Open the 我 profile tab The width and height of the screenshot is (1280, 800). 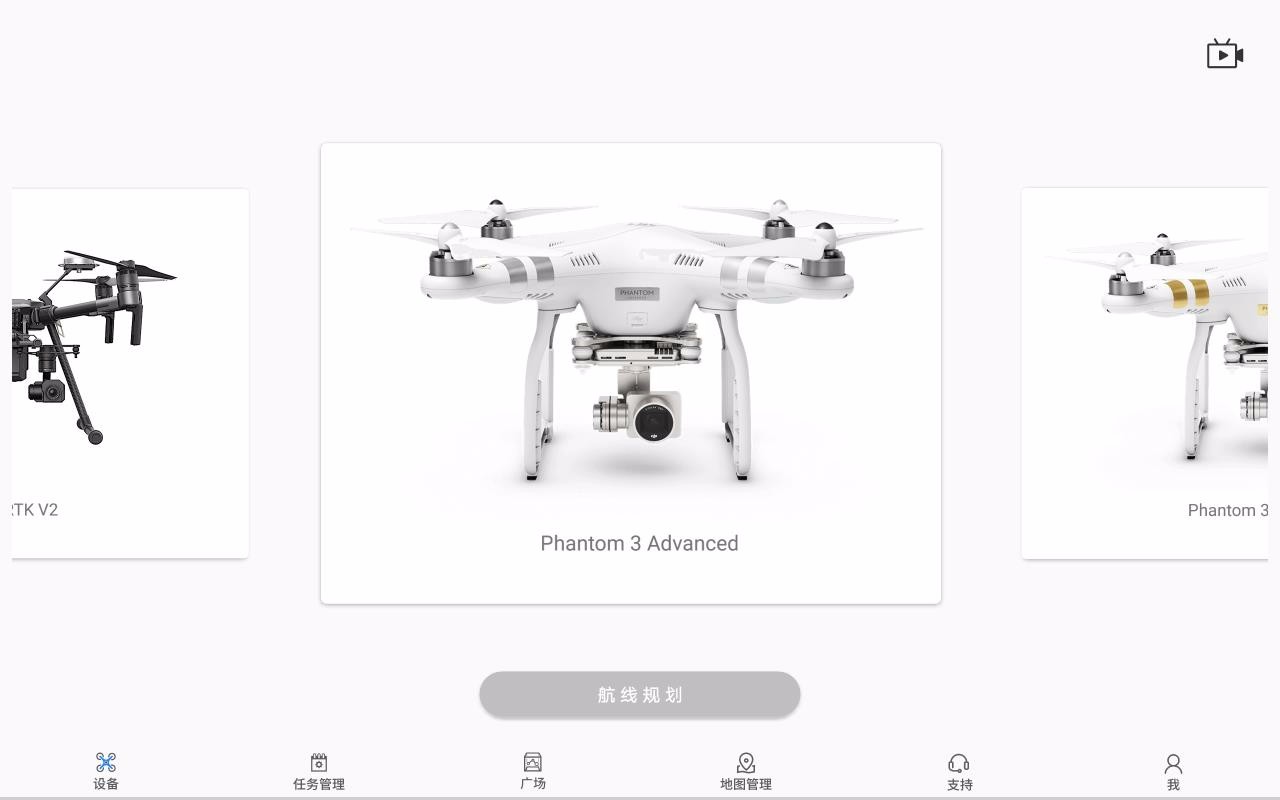(1173, 772)
